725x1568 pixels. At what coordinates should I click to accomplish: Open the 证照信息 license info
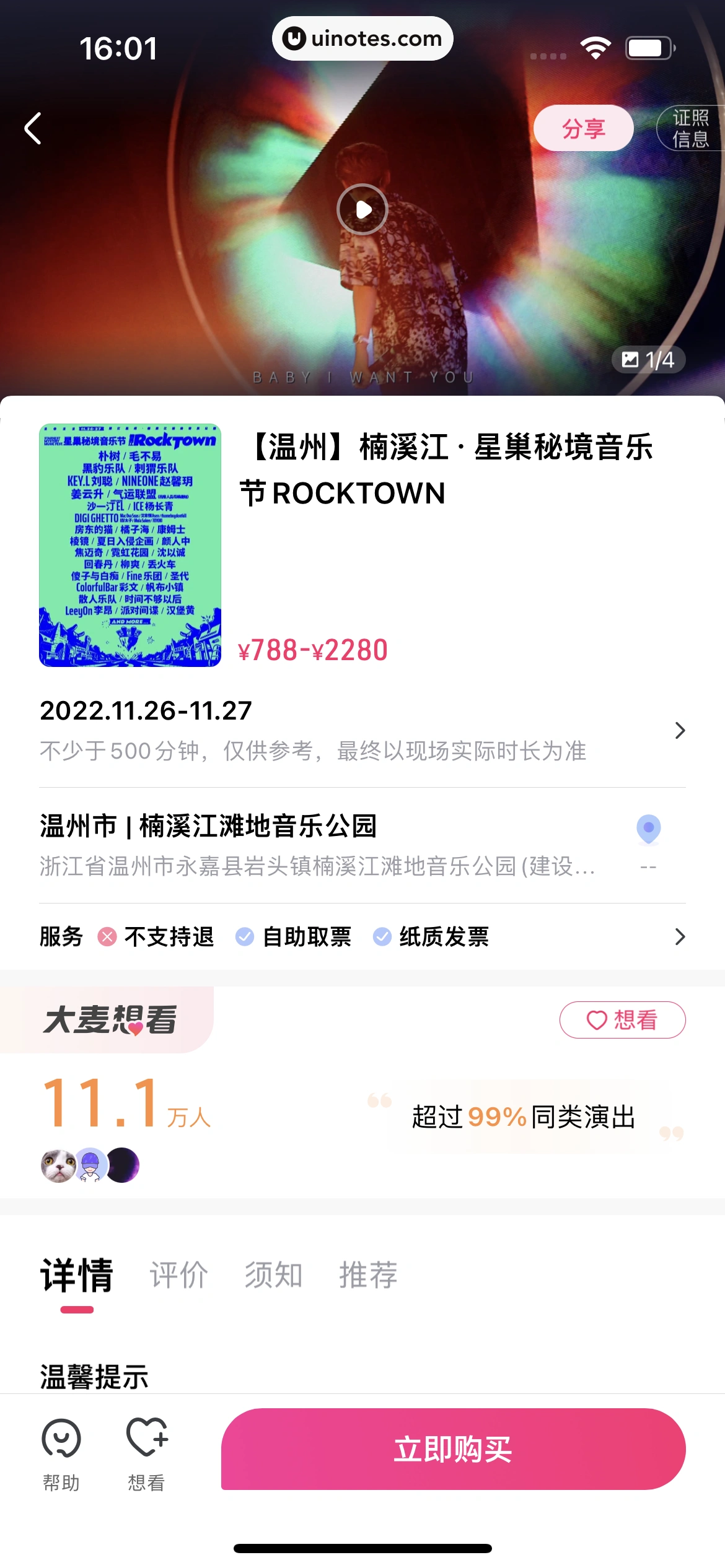click(x=690, y=128)
